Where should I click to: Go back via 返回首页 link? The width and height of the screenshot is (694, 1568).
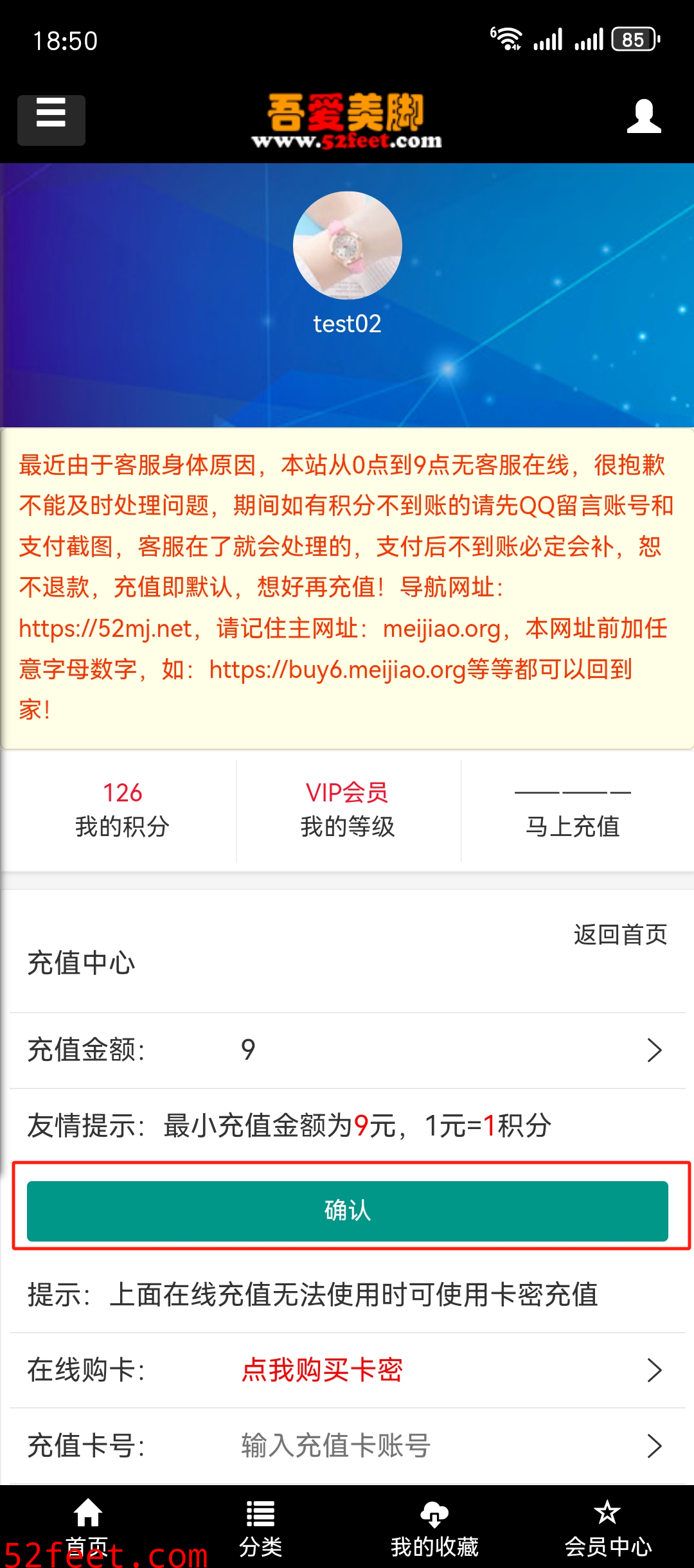620,934
